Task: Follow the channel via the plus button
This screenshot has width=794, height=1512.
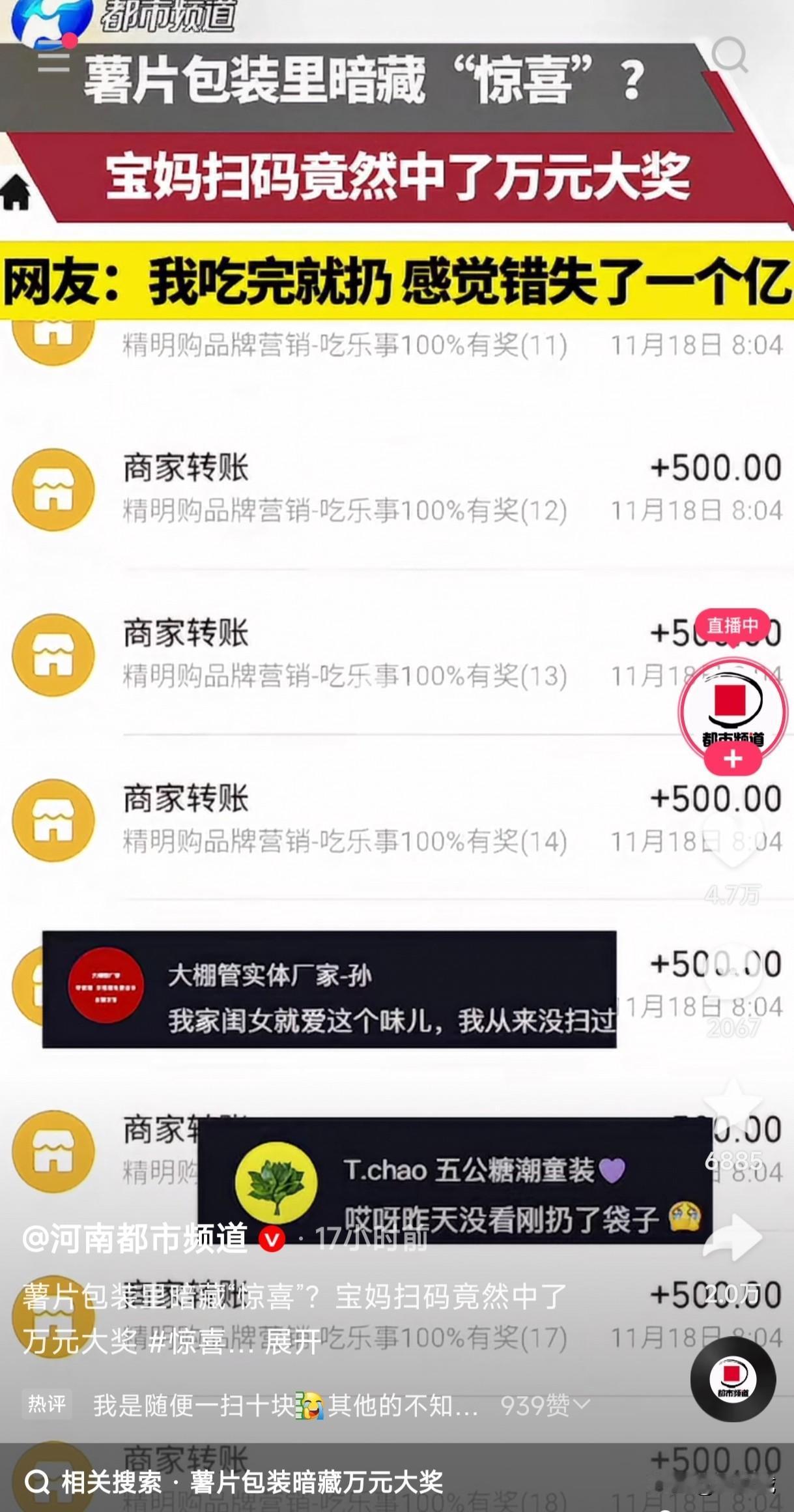Action: click(734, 758)
